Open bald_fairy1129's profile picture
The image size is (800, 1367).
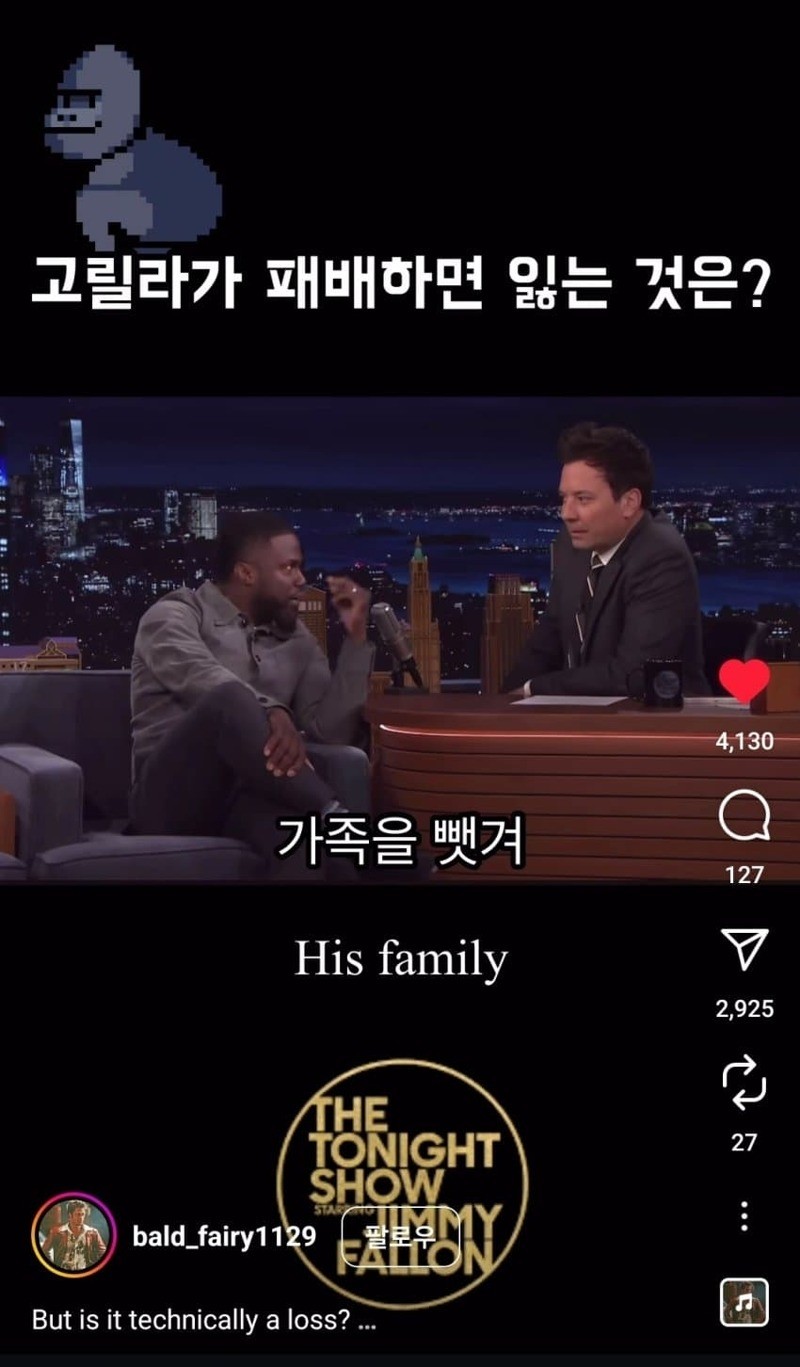(72, 1236)
